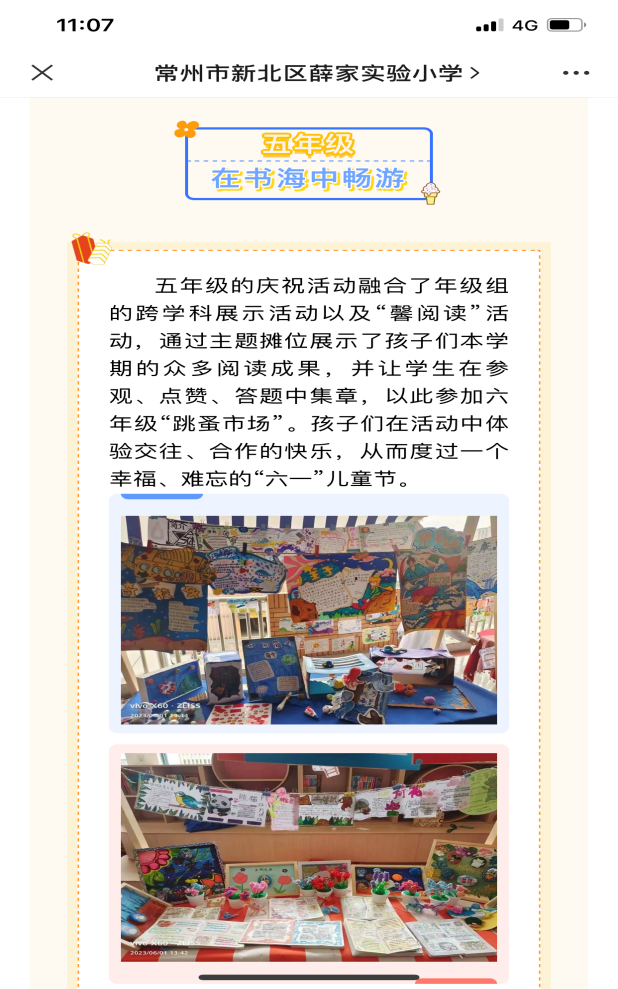Open the three-dot more options menu
This screenshot has height=989, width=618.
tap(576, 73)
